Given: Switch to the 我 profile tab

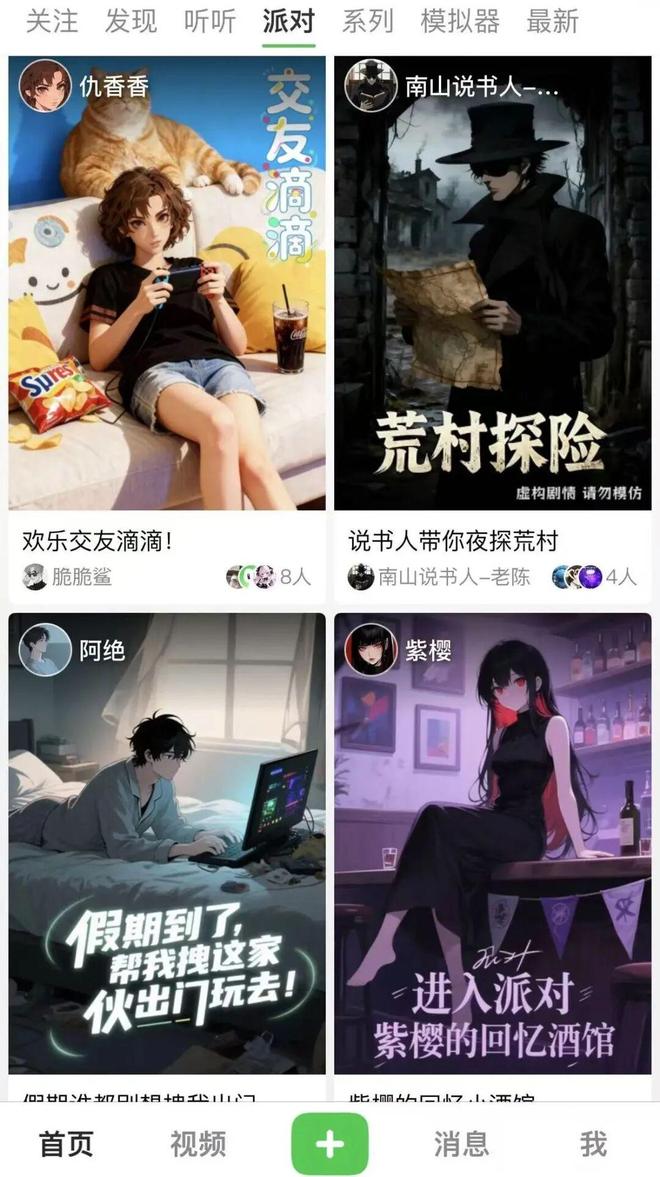Looking at the screenshot, I should click(593, 1144).
